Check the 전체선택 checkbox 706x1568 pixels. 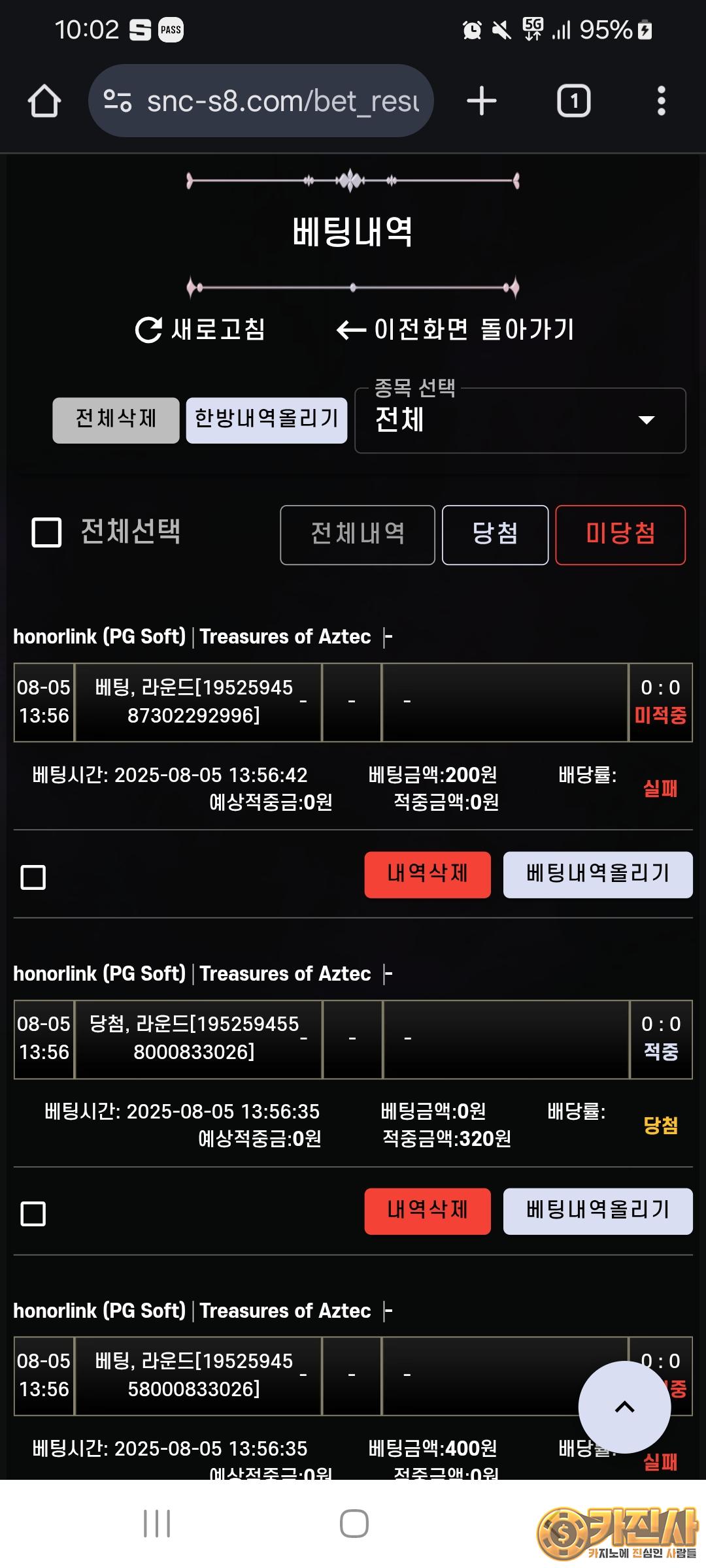pyautogui.click(x=47, y=532)
